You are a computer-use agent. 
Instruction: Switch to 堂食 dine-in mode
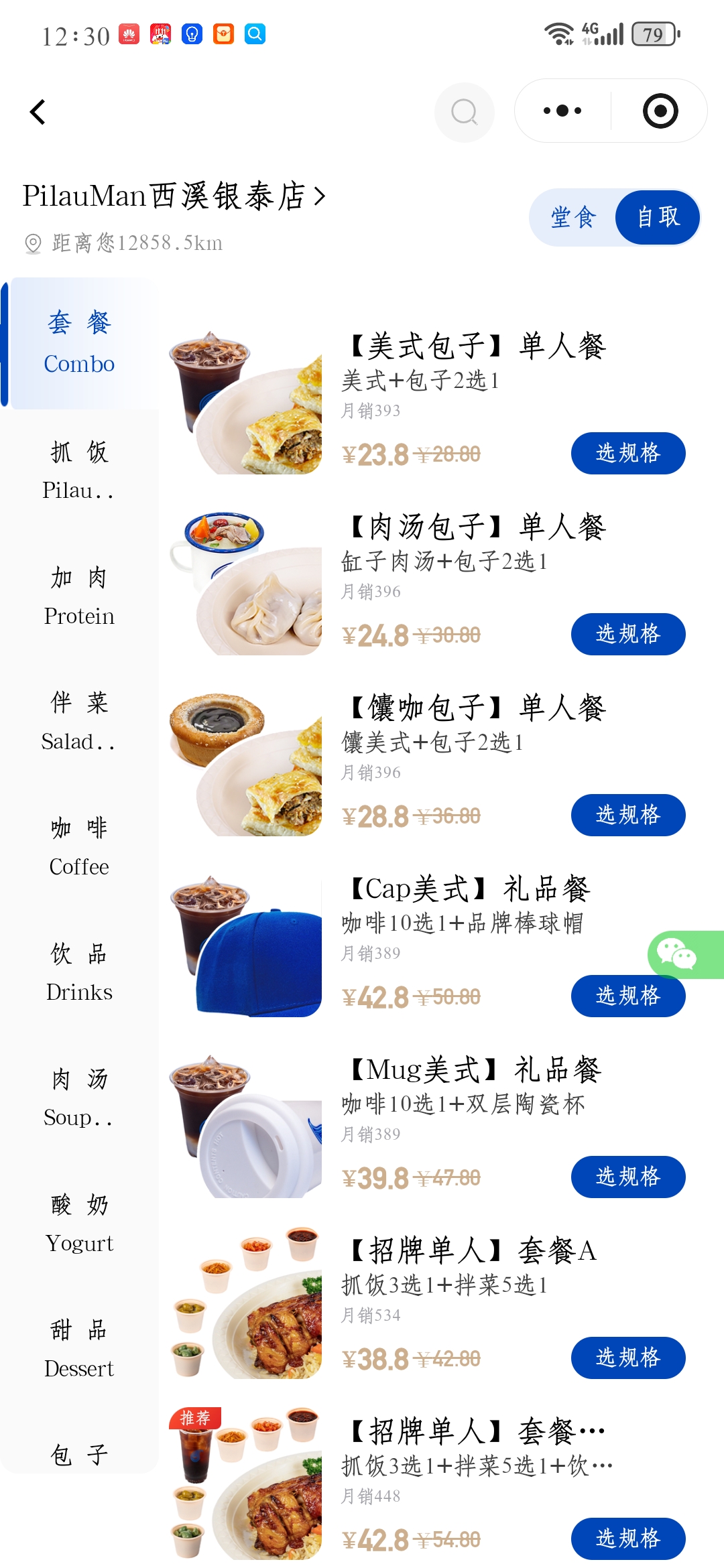click(x=573, y=218)
